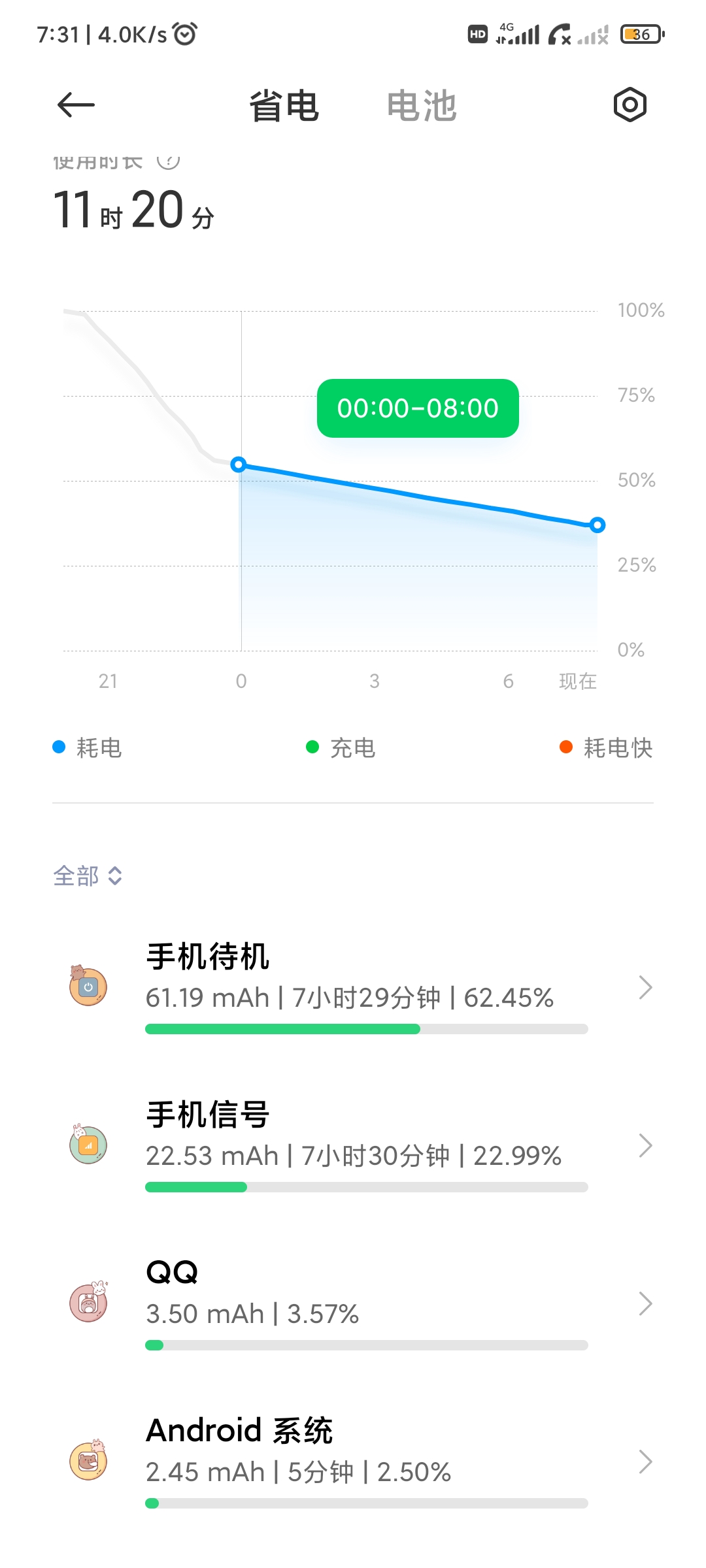Screen dimensions: 706x1568
Task: Open the 全部 filter dropdown
Action: 88,875
